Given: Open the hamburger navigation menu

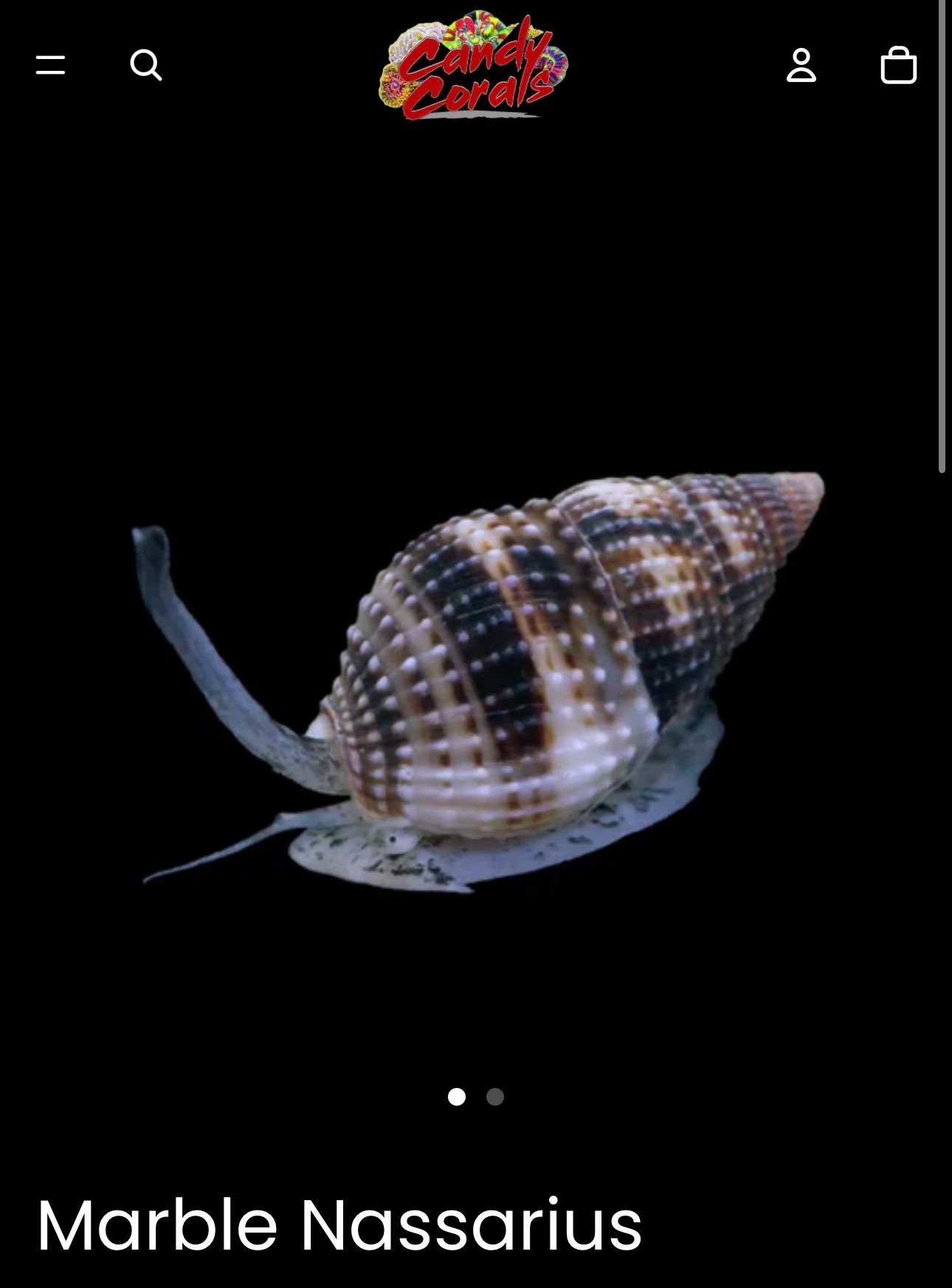Looking at the screenshot, I should point(50,65).
